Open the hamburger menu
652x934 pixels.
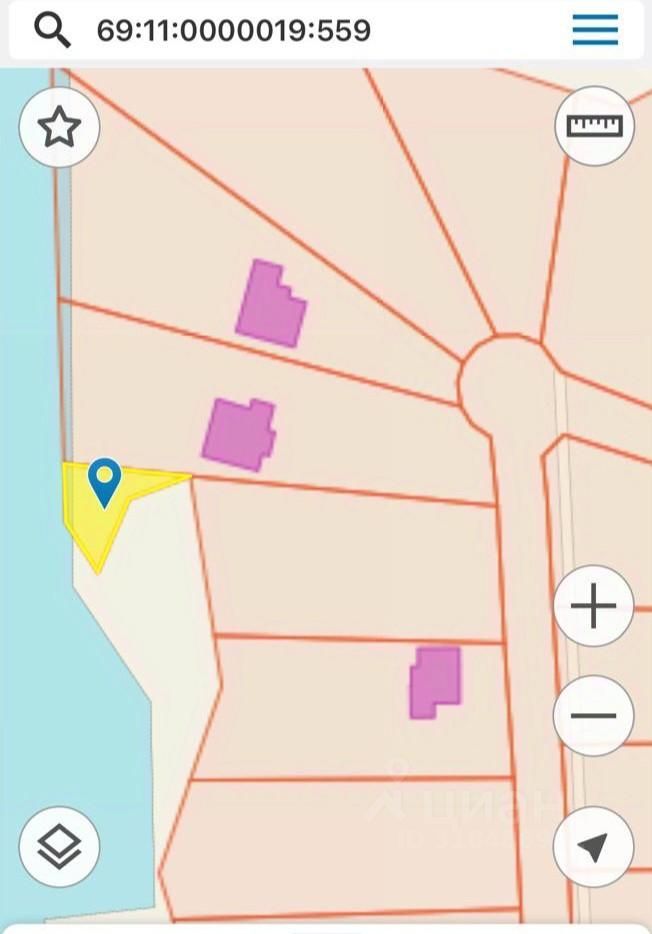tap(595, 30)
